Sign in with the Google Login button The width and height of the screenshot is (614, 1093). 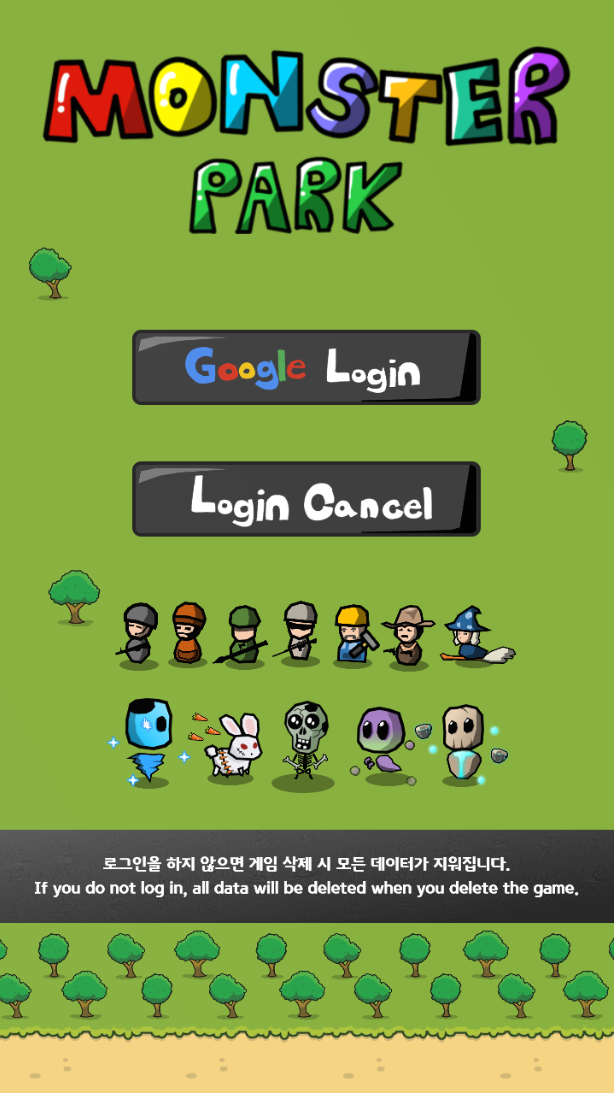click(306, 368)
